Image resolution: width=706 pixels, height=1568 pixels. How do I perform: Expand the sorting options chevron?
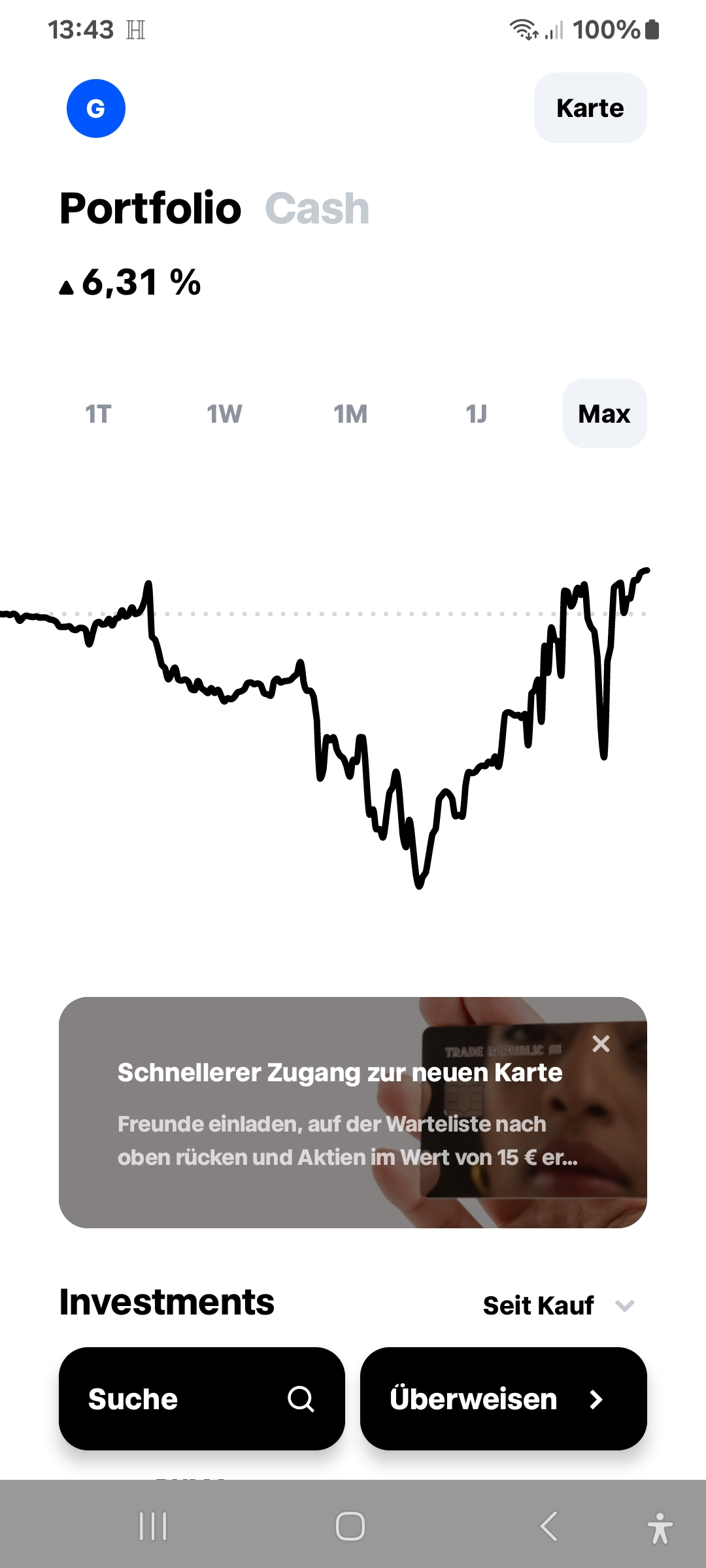pos(624,1306)
